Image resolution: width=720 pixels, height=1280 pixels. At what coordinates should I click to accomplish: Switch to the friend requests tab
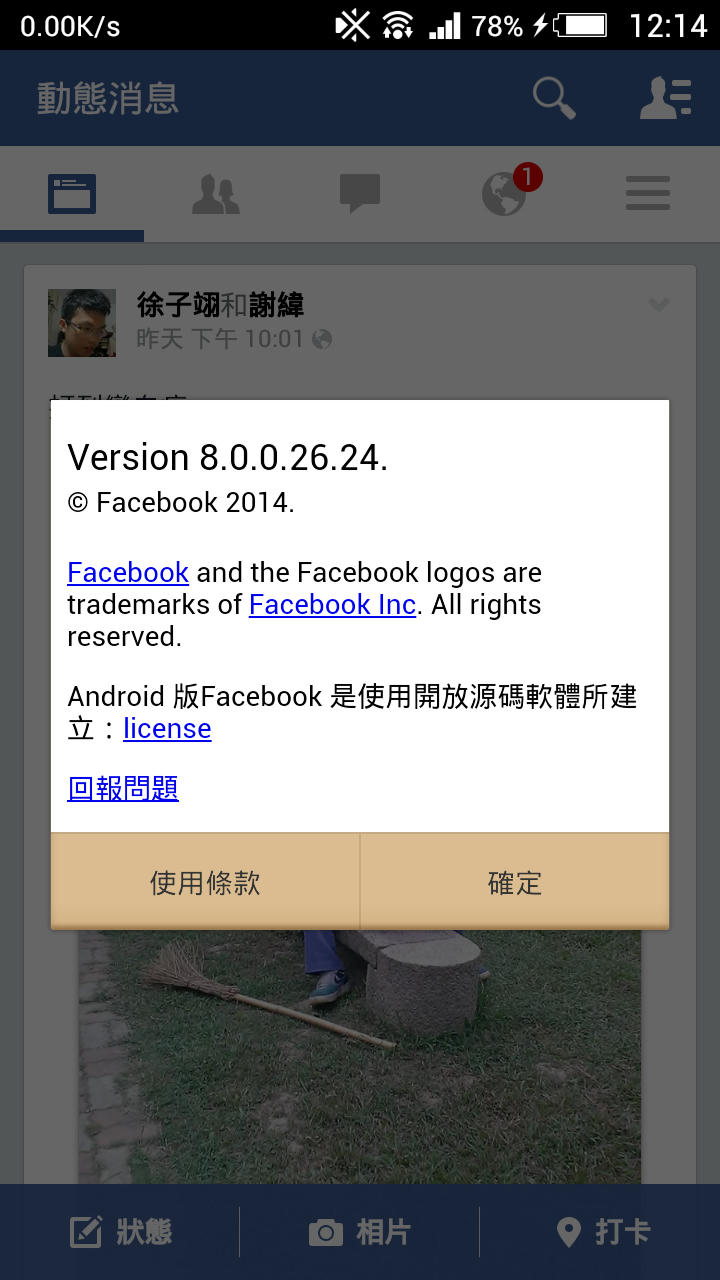216,194
